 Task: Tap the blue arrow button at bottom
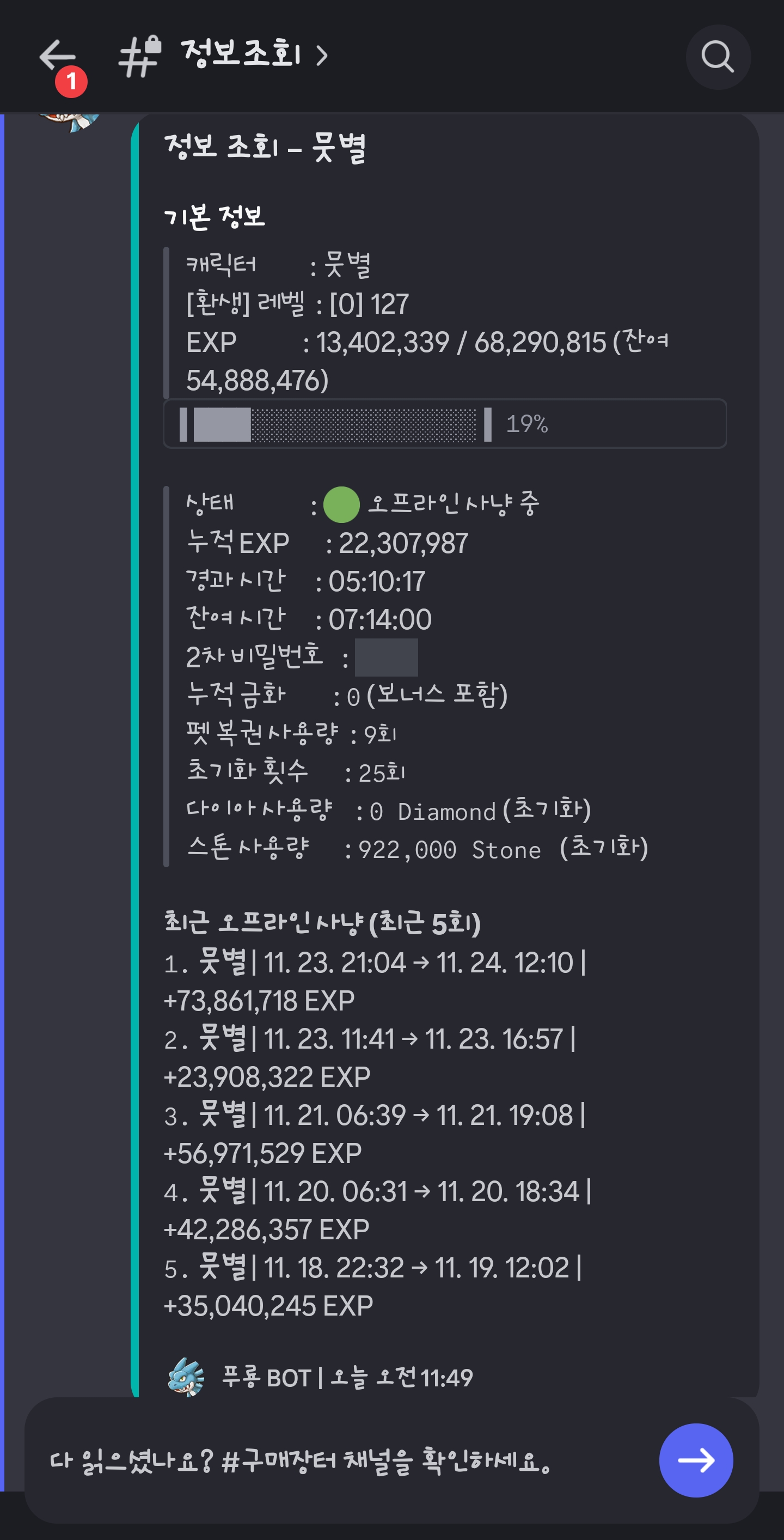pos(696,1460)
